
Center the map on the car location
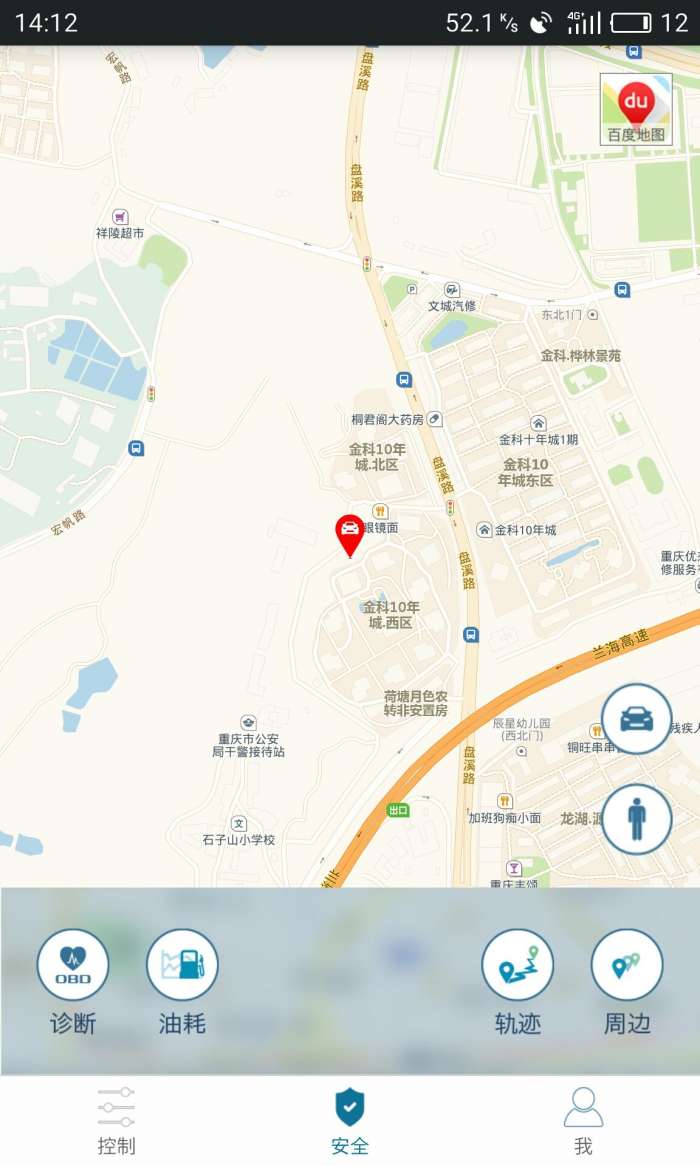(x=636, y=719)
